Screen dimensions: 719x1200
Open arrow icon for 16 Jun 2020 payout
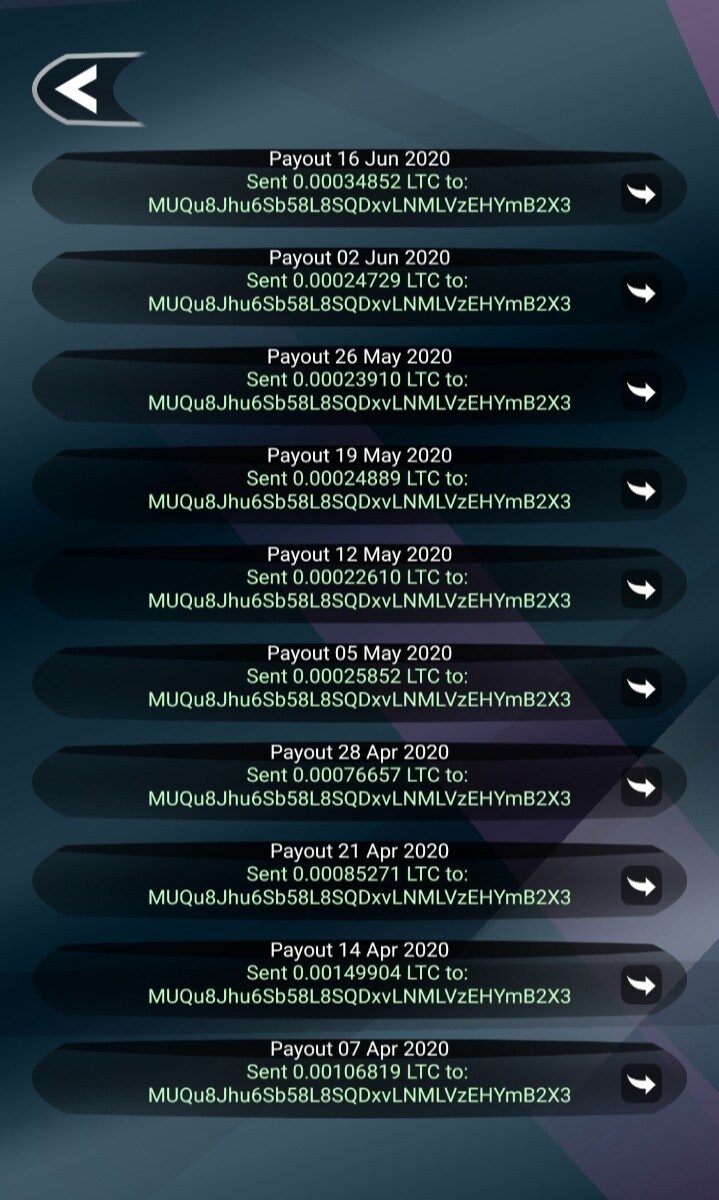(641, 193)
